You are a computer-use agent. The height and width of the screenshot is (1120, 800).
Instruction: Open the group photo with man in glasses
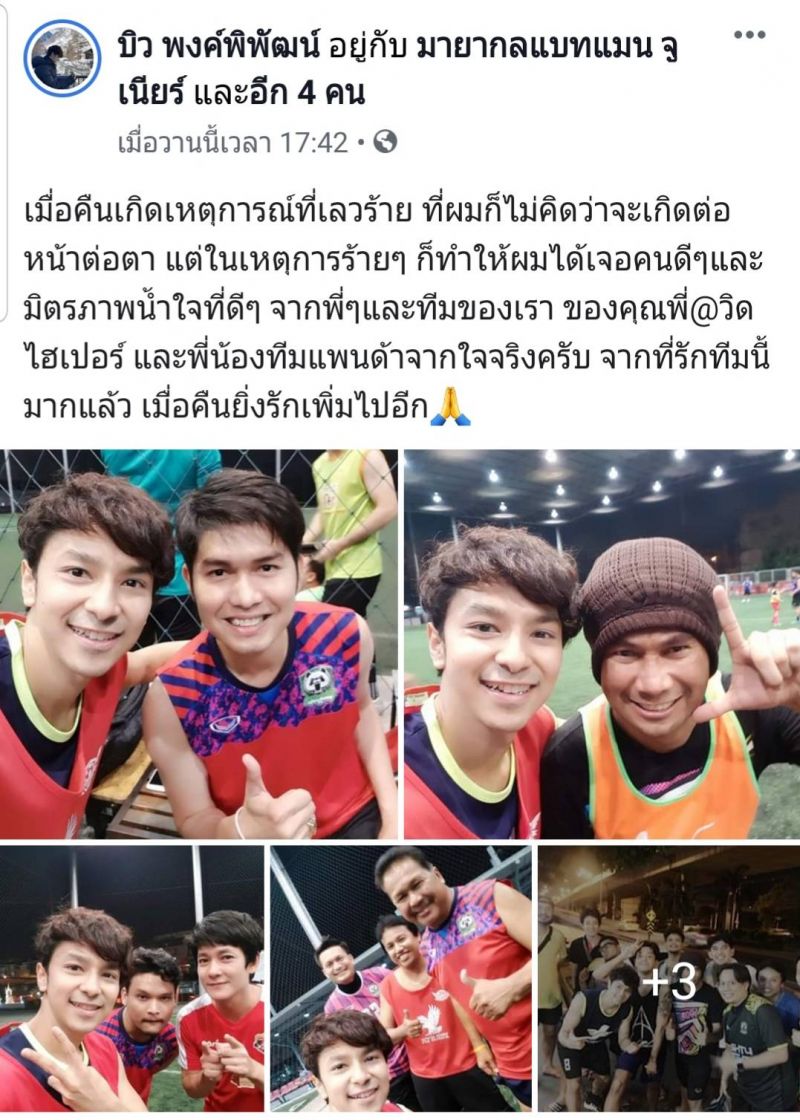coord(400,978)
